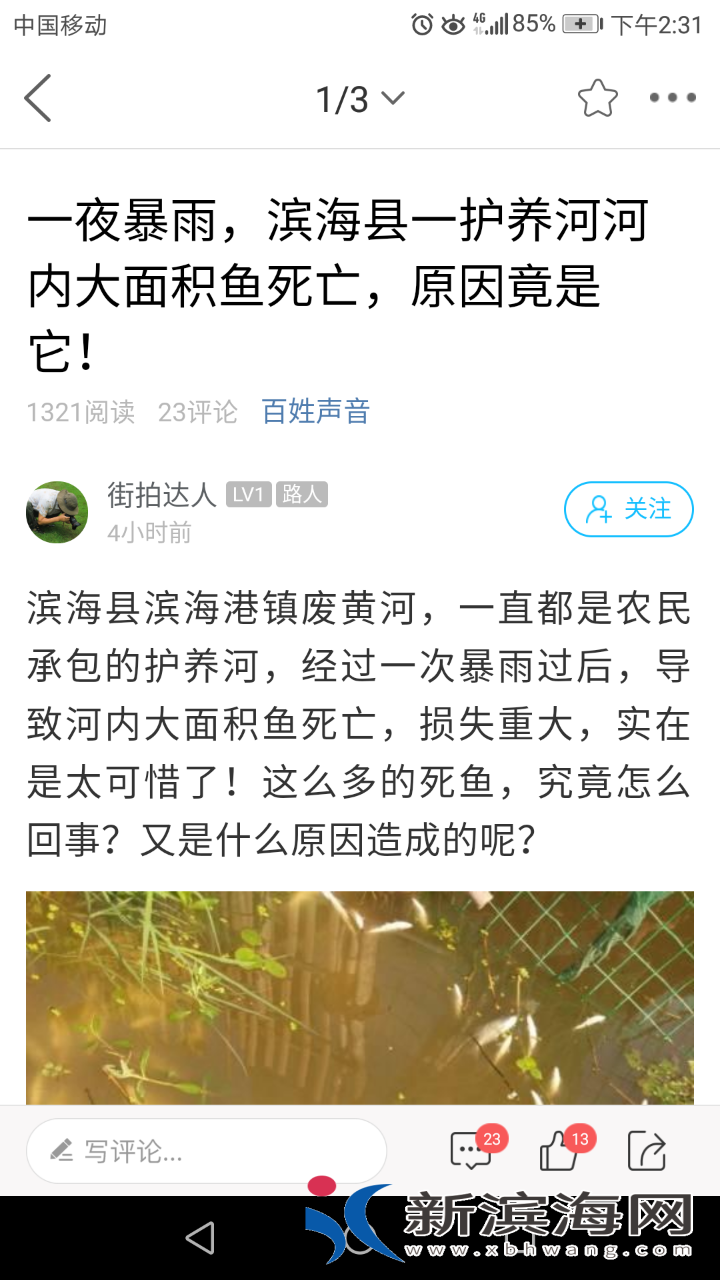
Task: Go back using the top-left arrow
Action: pyautogui.click(x=37, y=99)
